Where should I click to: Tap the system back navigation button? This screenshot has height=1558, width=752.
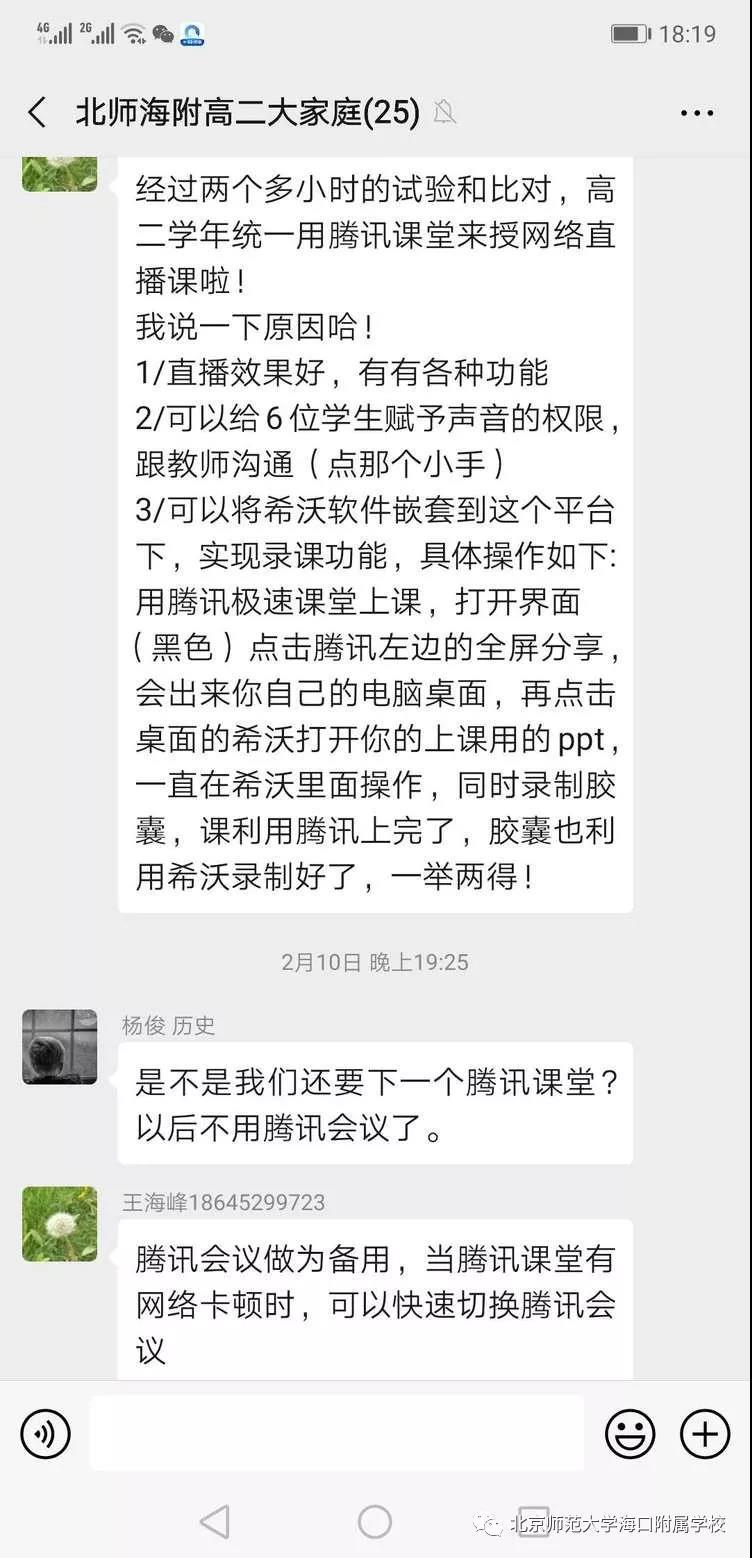coord(214,1521)
